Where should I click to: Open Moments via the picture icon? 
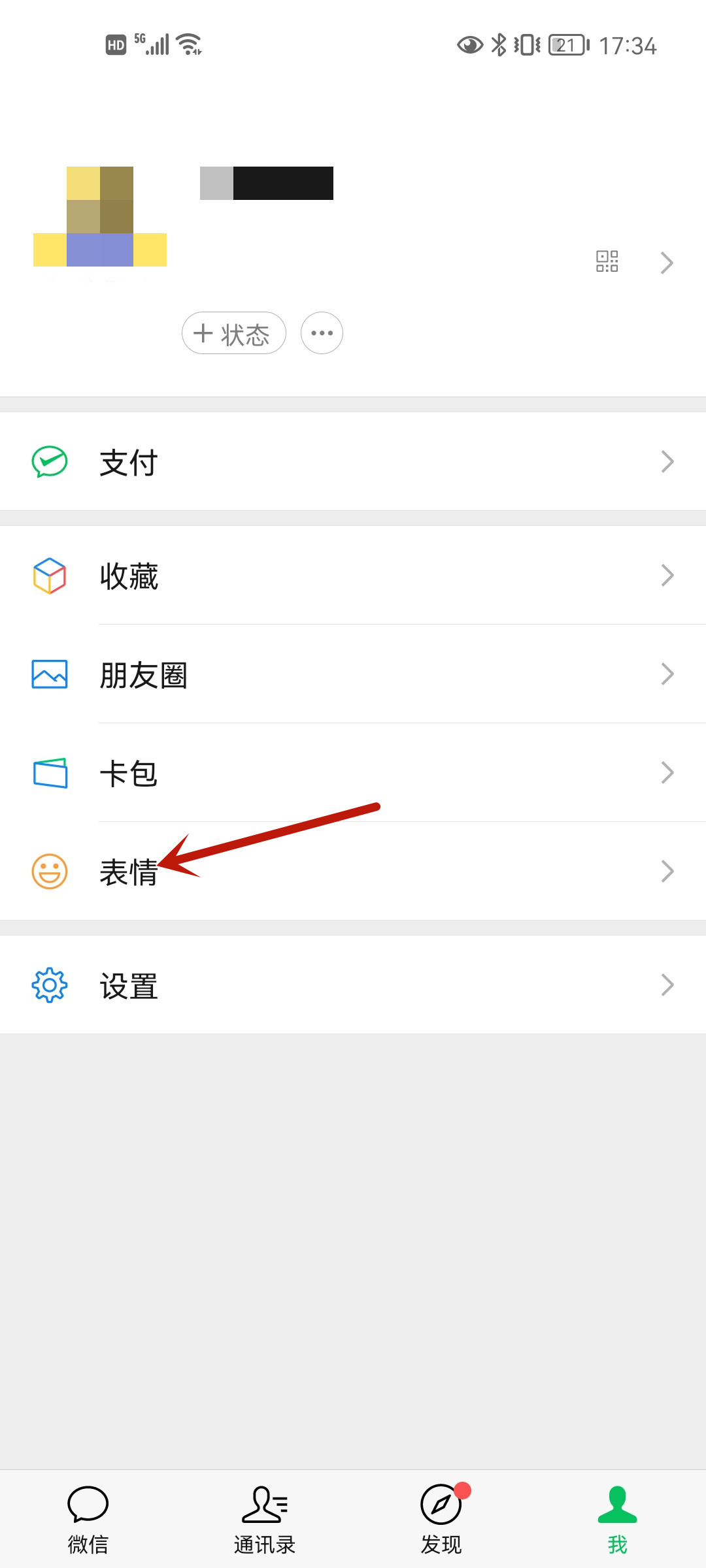[x=49, y=674]
